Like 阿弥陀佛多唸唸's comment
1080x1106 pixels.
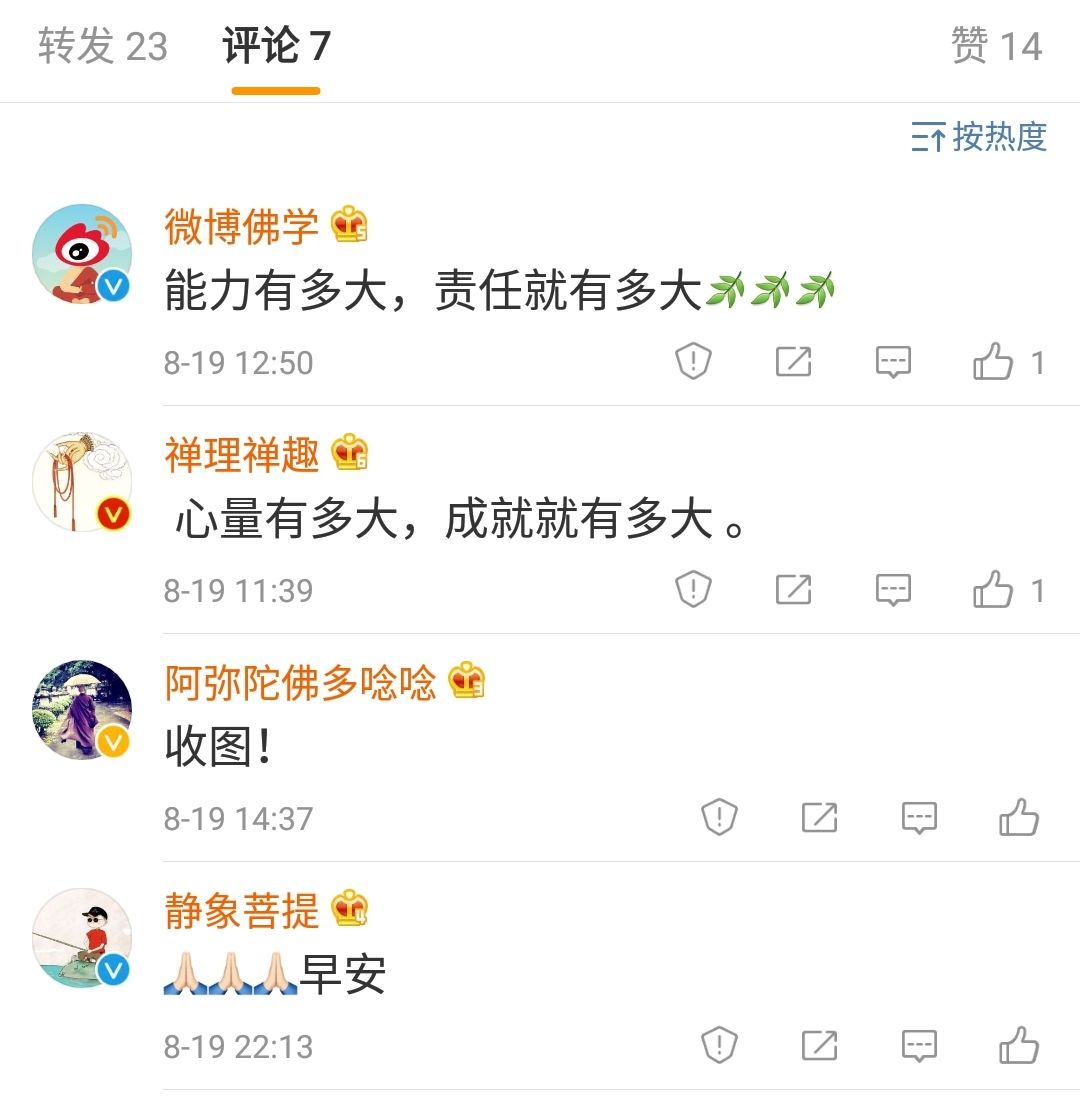point(1019,818)
